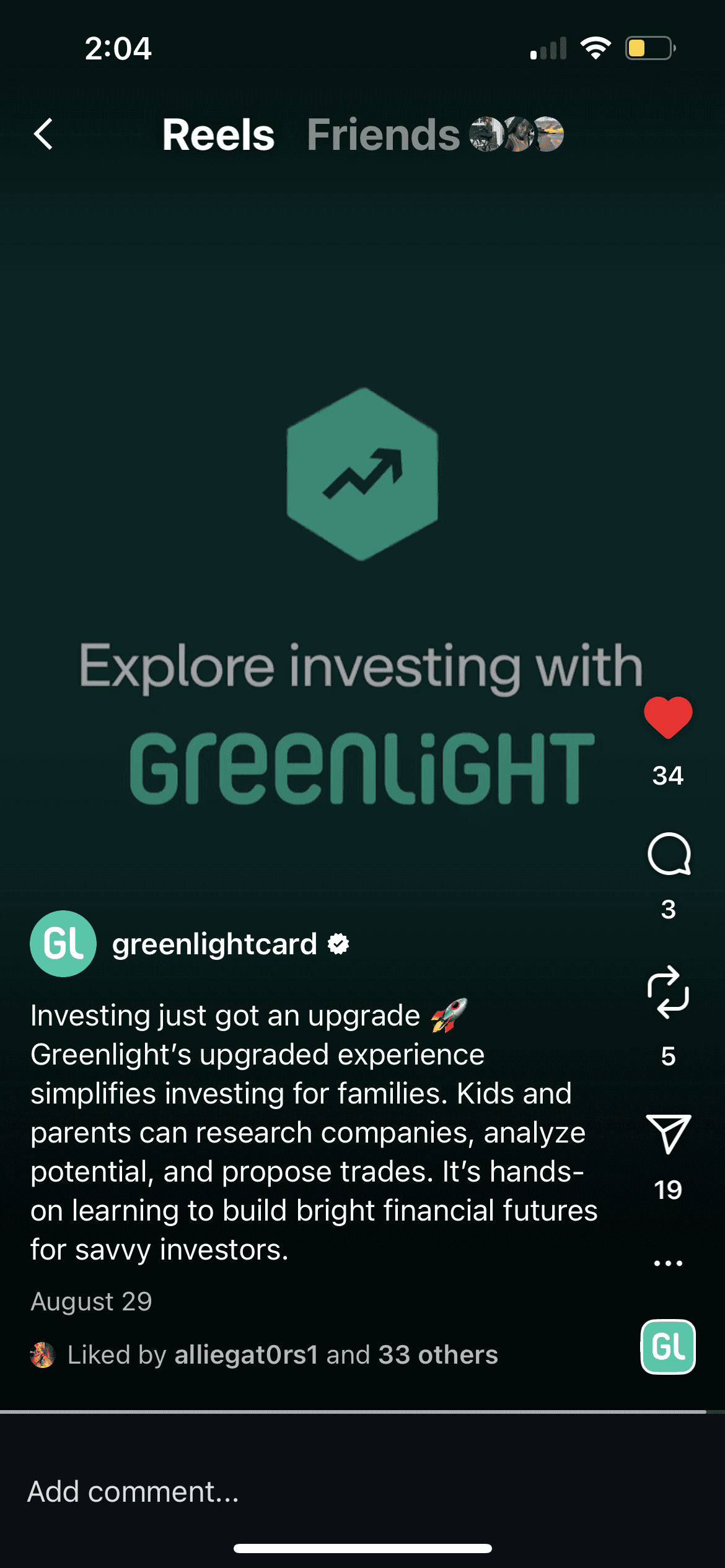Open the three-dot more options menu
725x1568 pixels.
(668, 1263)
